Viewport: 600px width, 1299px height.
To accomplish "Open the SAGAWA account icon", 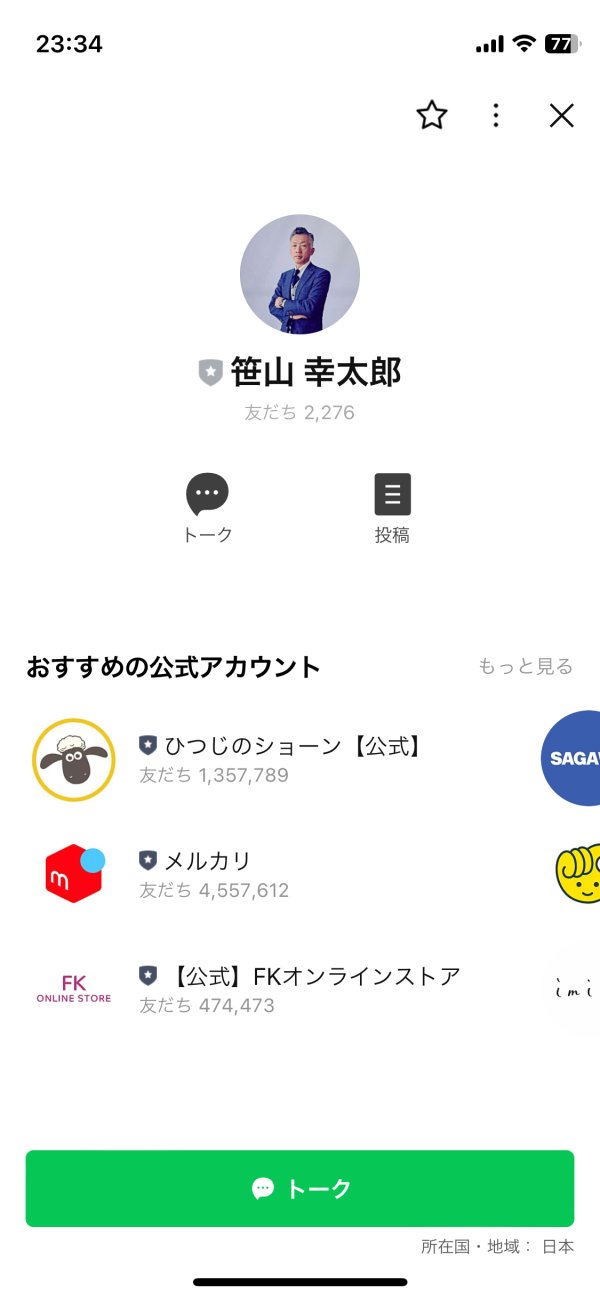I will (x=572, y=758).
